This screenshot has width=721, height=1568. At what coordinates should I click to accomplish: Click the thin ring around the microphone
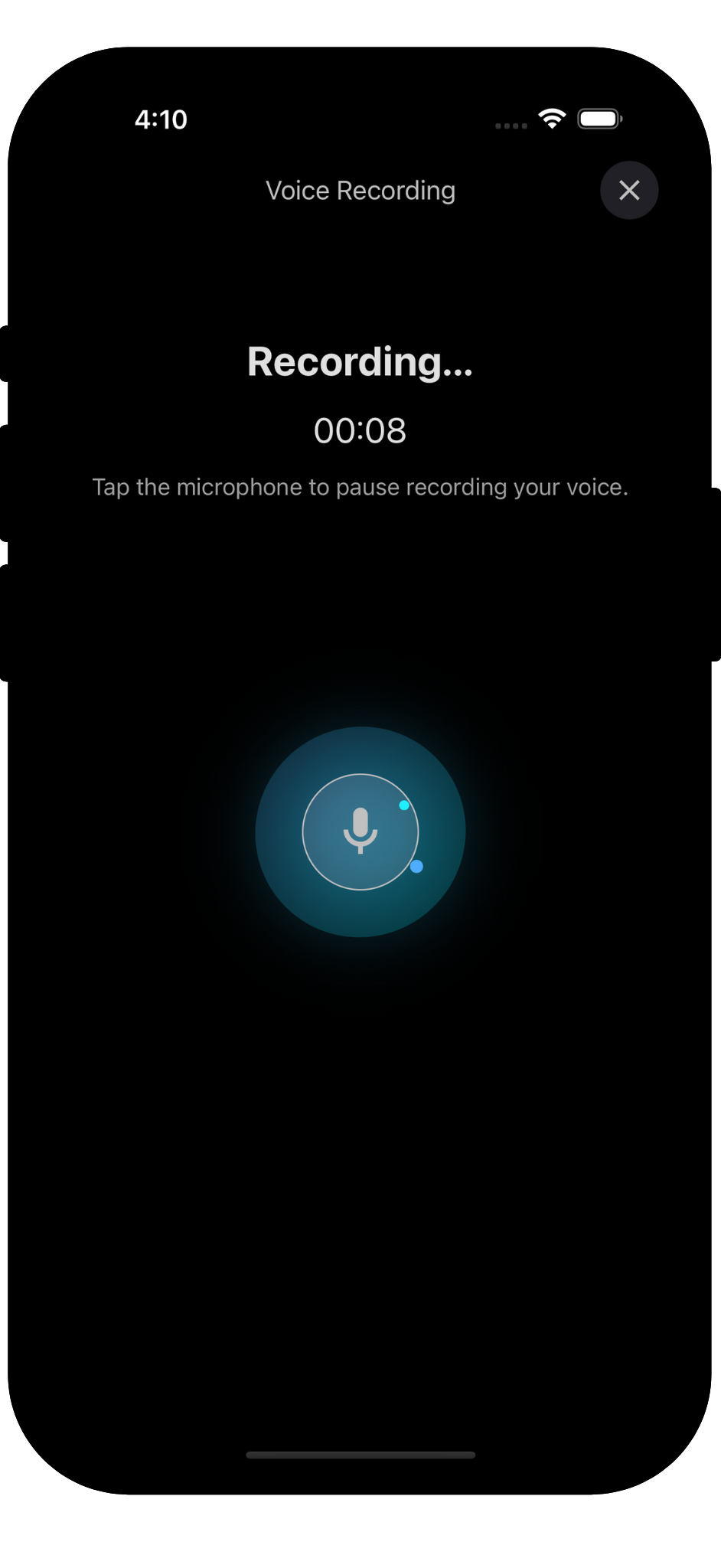tap(360, 776)
